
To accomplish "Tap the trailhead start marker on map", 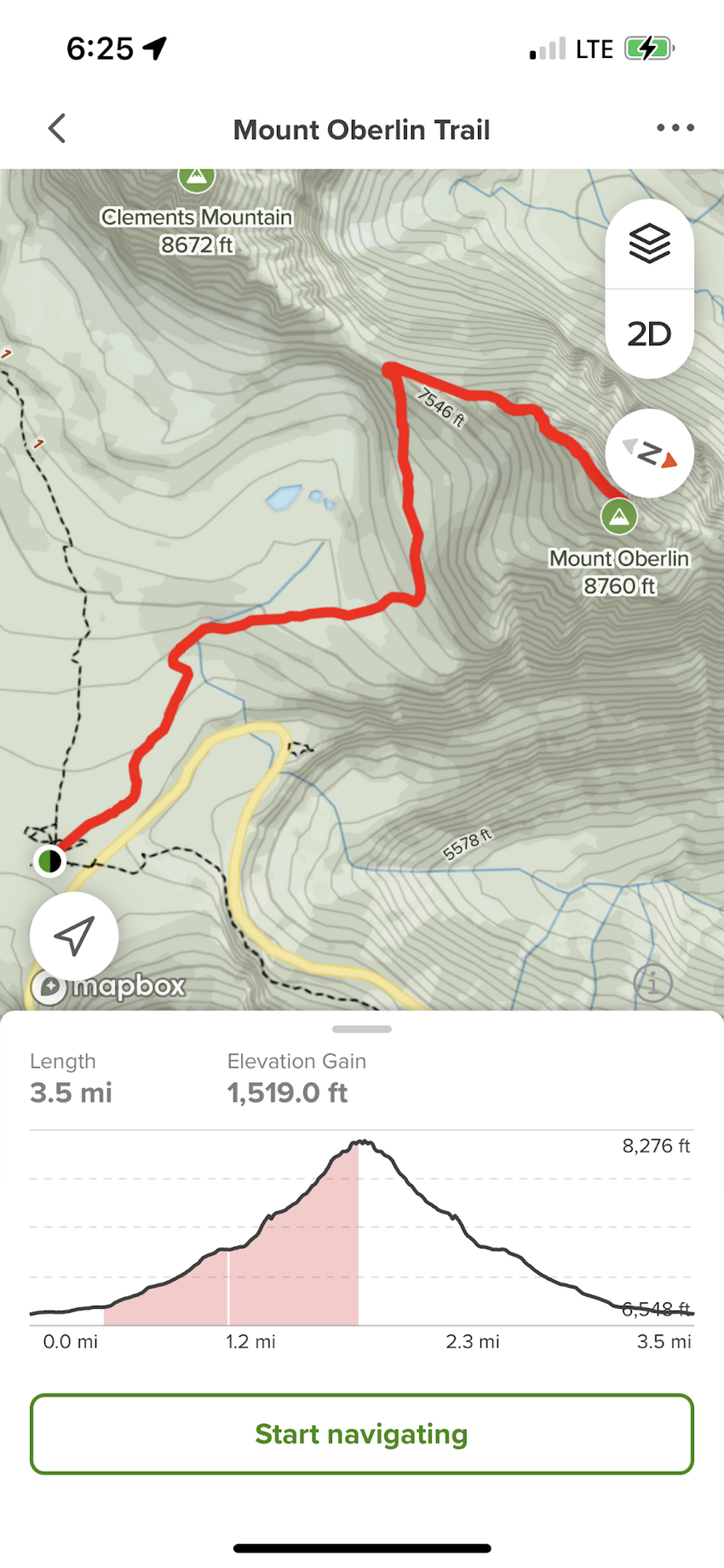I will pos(50,861).
